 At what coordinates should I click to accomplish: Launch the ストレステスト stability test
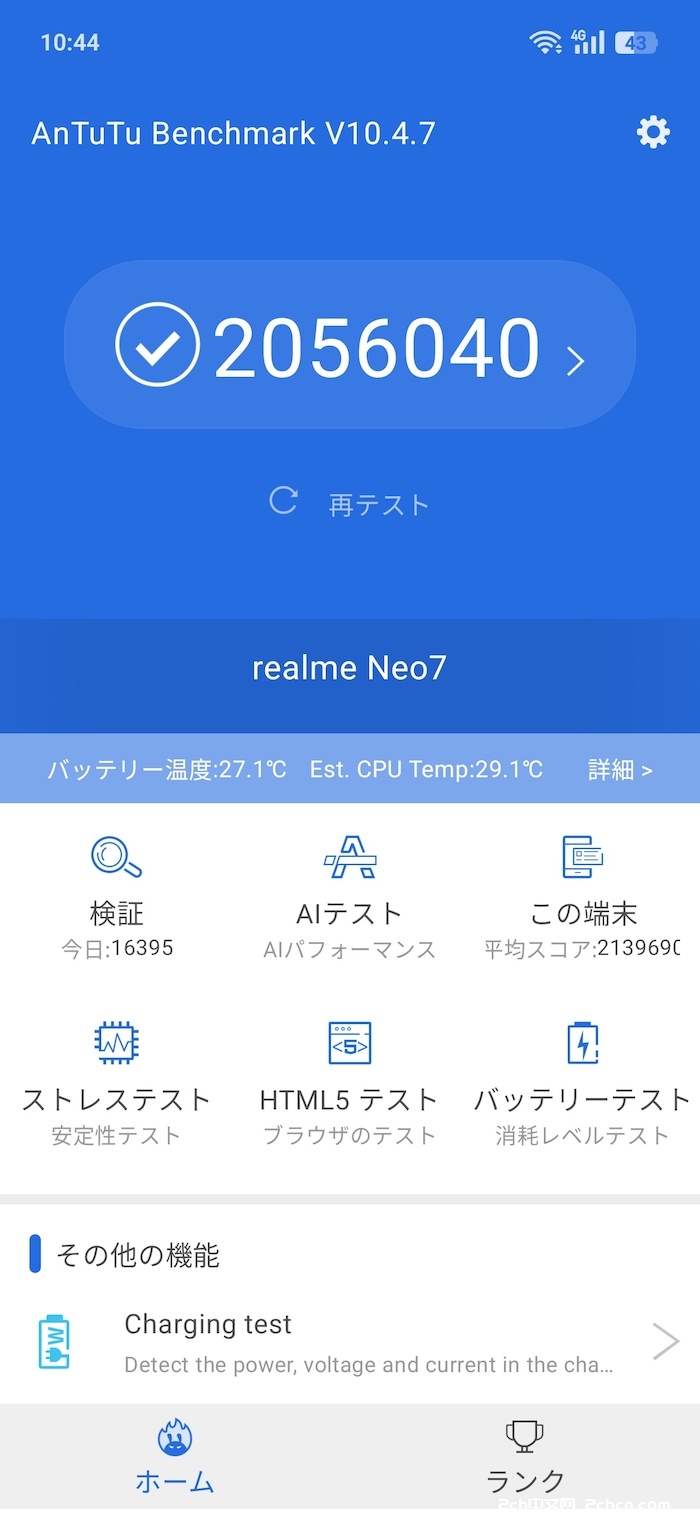point(117,1083)
